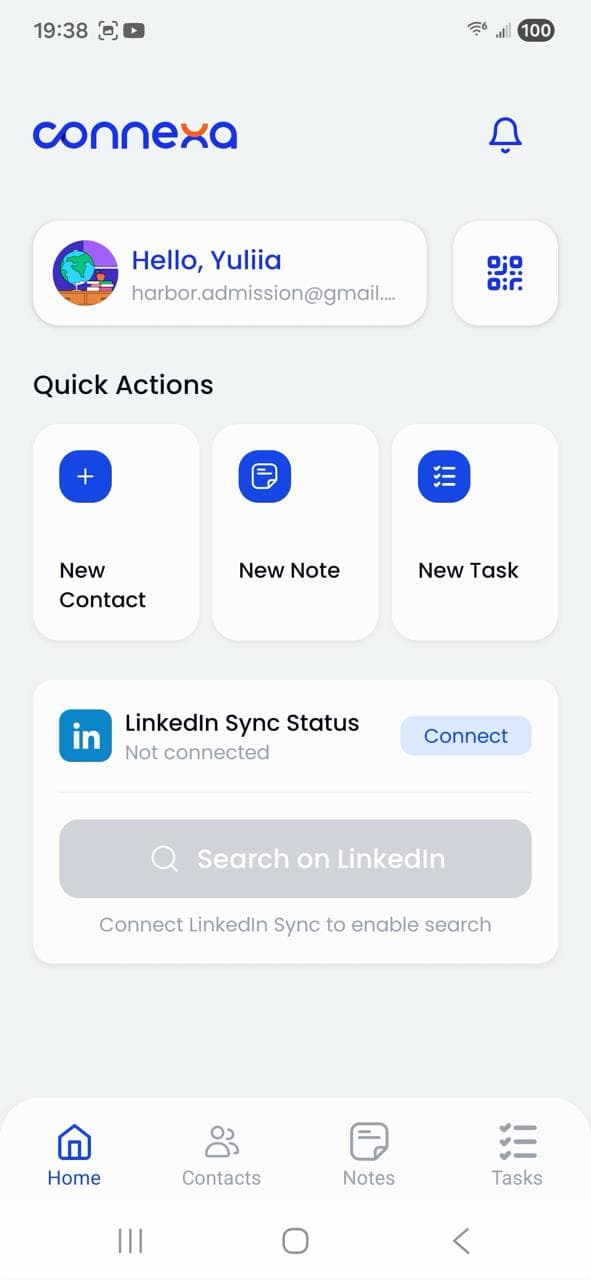Viewport: 591px width, 1280px height.
Task: Open Yuliia's profile card
Action: click(230, 273)
